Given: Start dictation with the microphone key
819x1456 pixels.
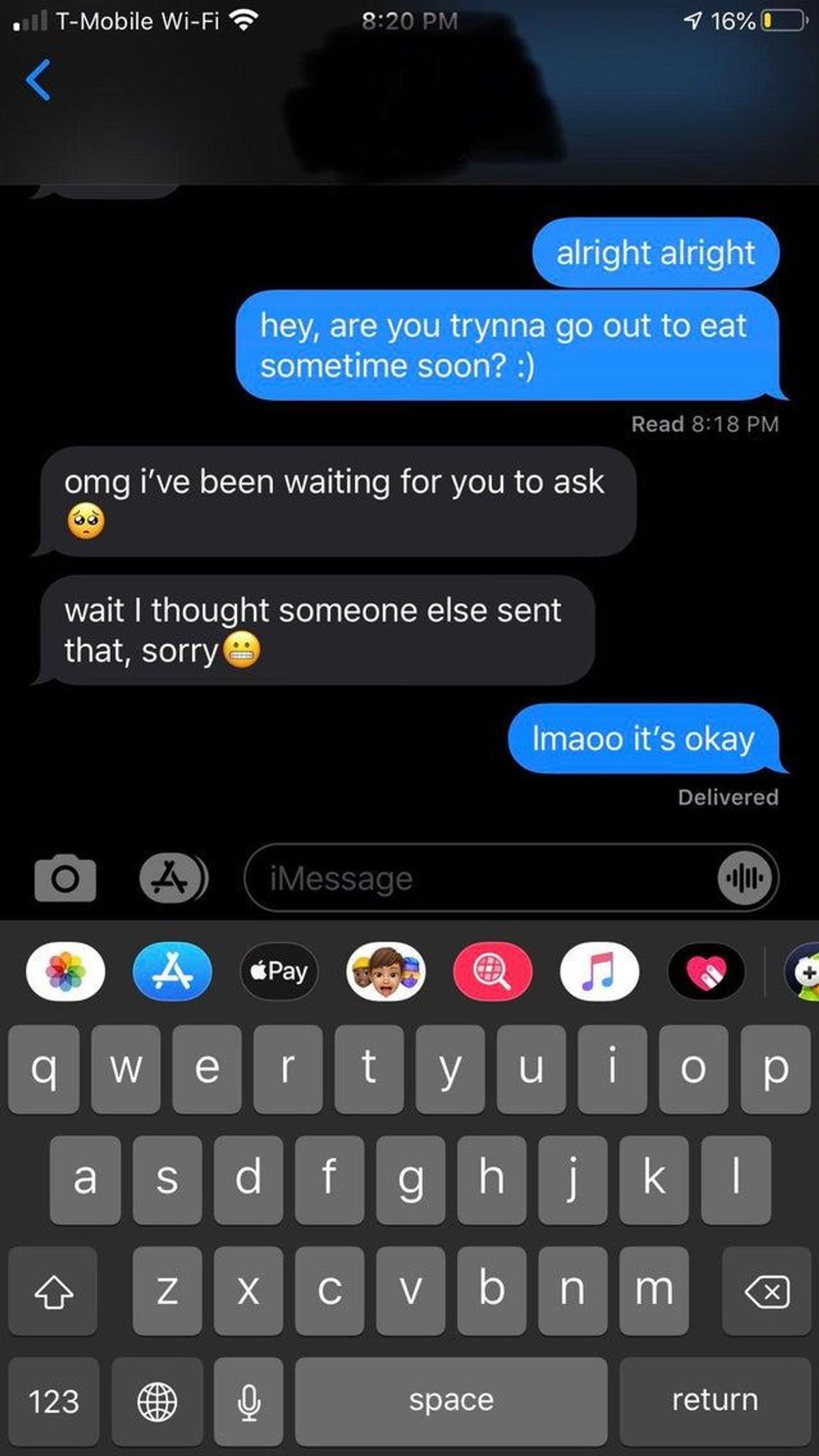Looking at the screenshot, I should 248,1401.
